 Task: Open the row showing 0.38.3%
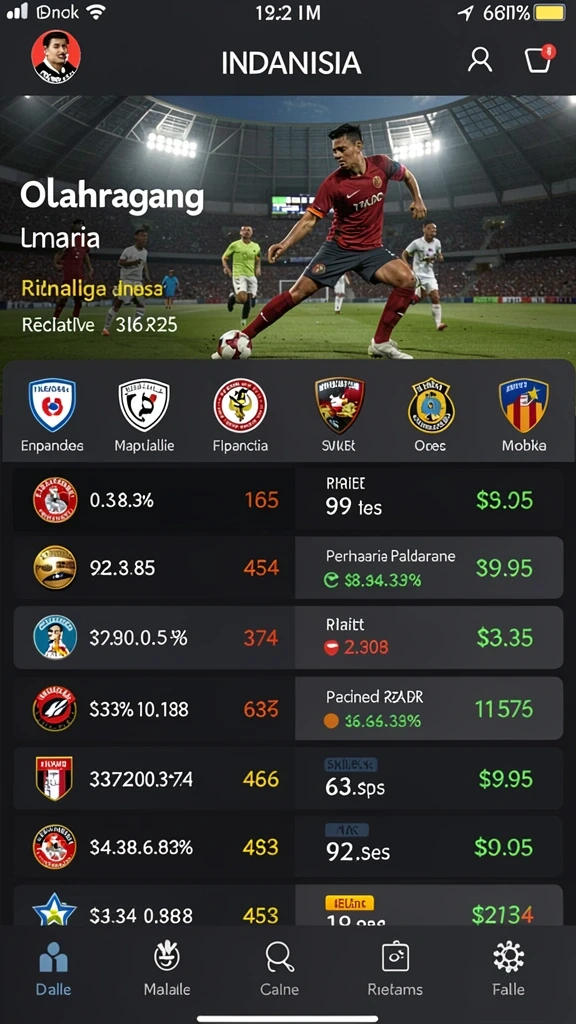pyautogui.click(x=154, y=500)
